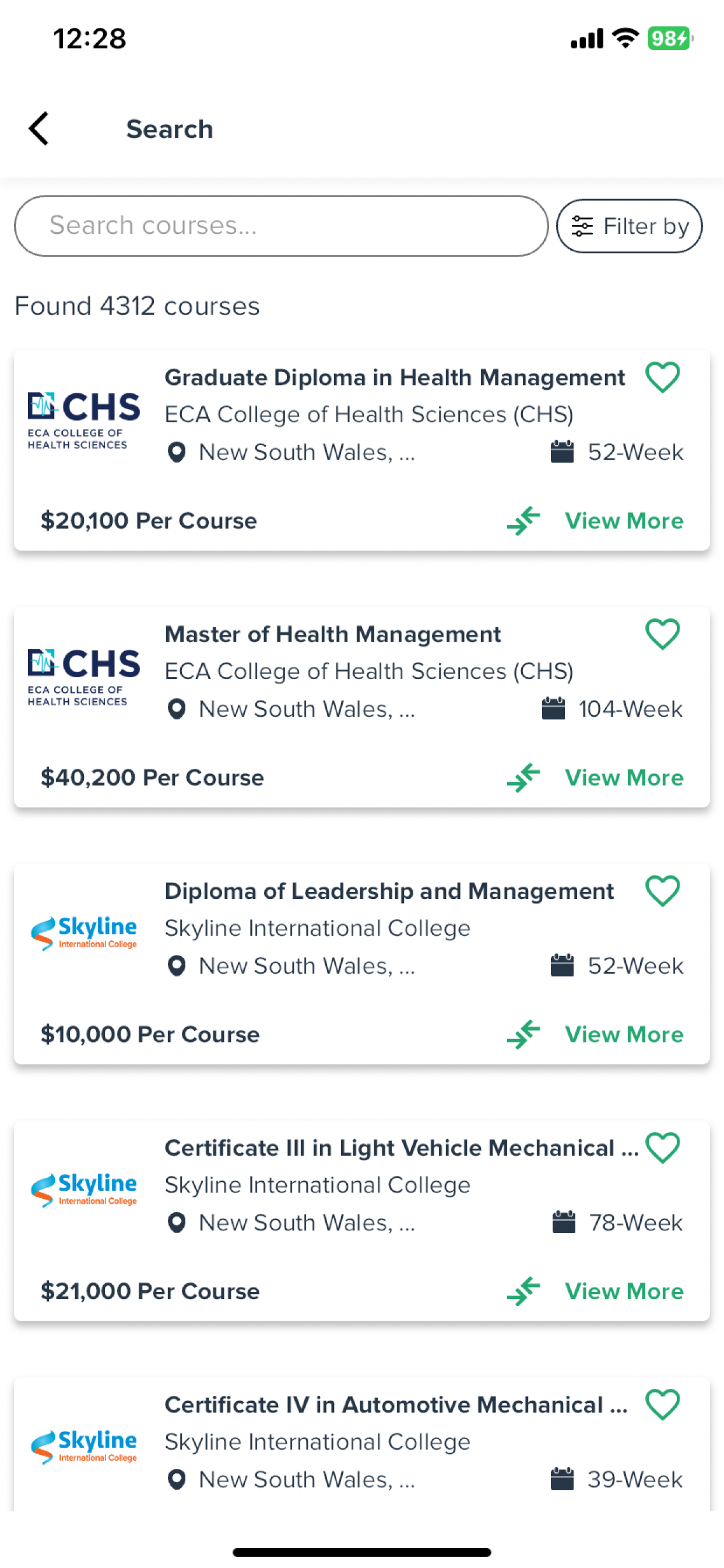The height and width of the screenshot is (1568, 724).
Task: Select the Search title in the header
Action: point(169,128)
